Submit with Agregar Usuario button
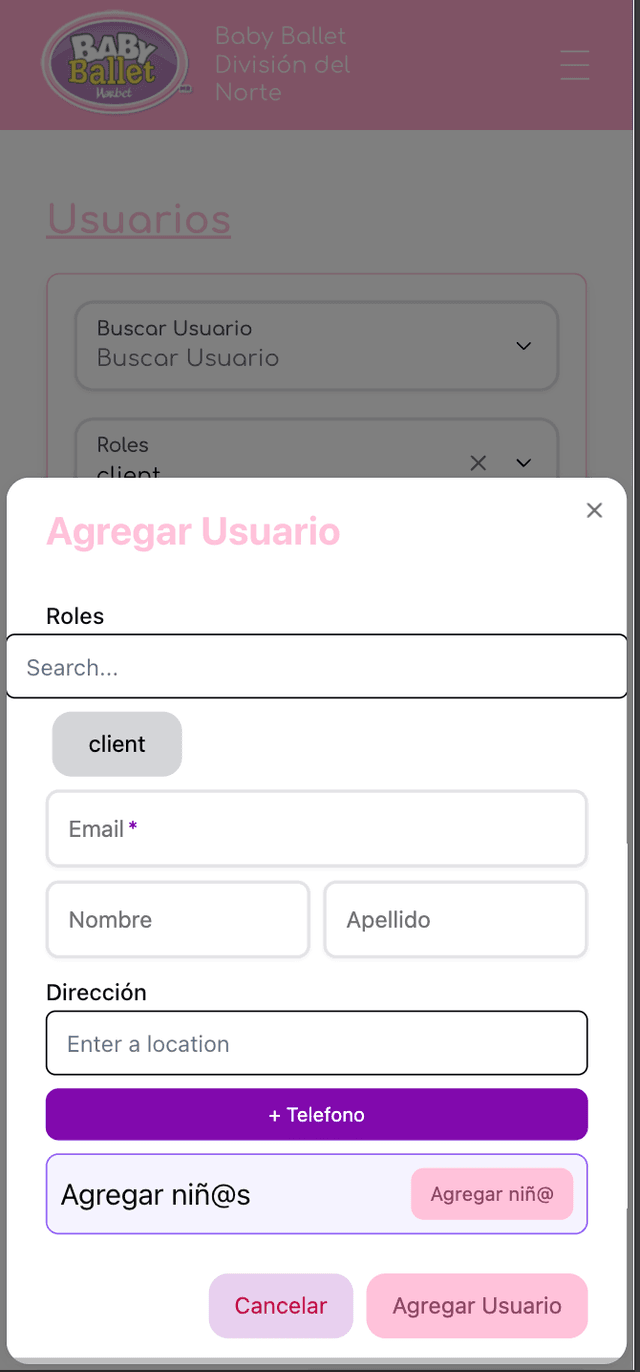 [x=476, y=1305]
